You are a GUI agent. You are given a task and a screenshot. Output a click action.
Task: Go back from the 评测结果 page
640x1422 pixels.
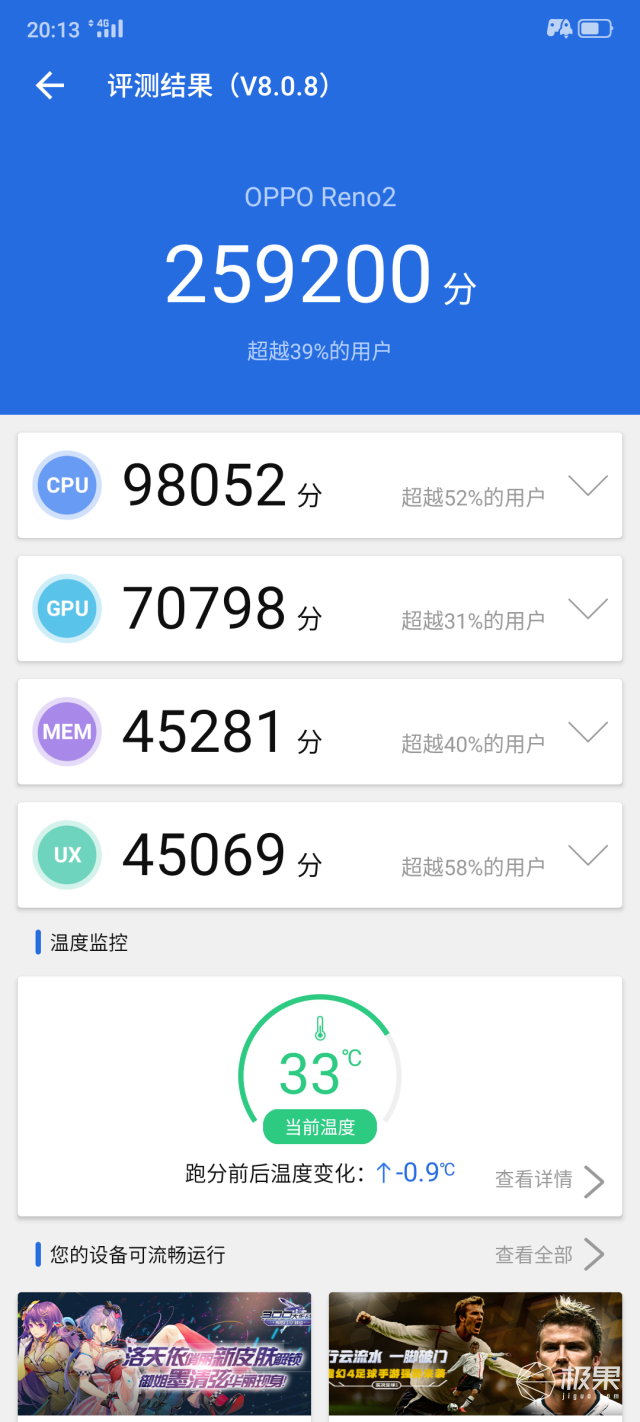(50, 86)
